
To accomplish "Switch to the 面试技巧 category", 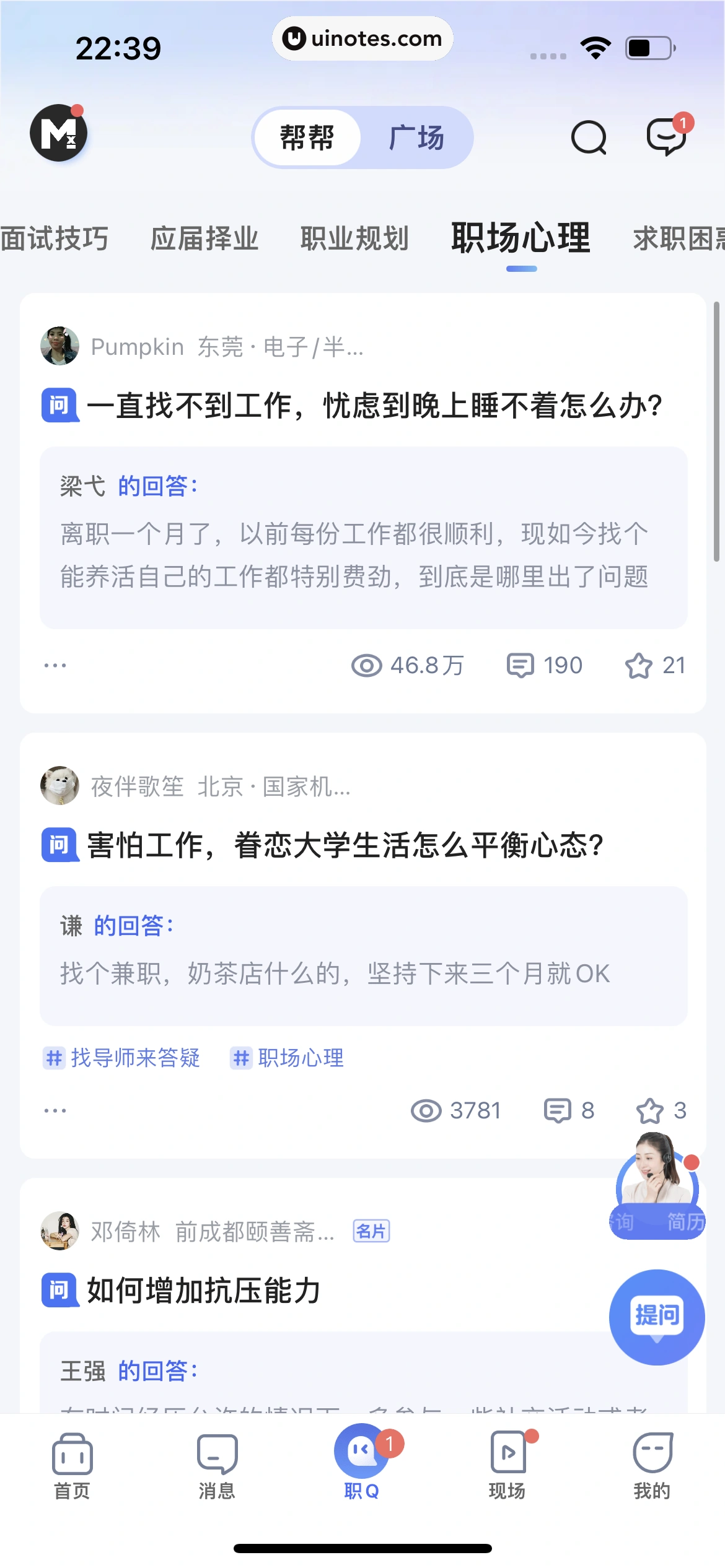I will tap(55, 238).
